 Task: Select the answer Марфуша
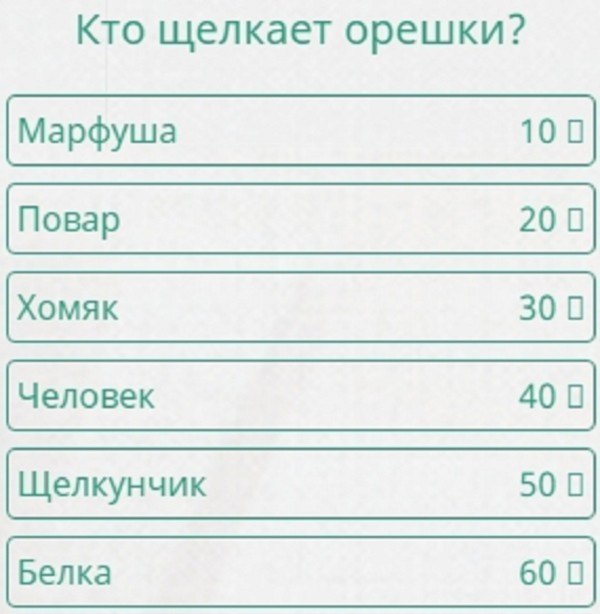(x=300, y=130)
